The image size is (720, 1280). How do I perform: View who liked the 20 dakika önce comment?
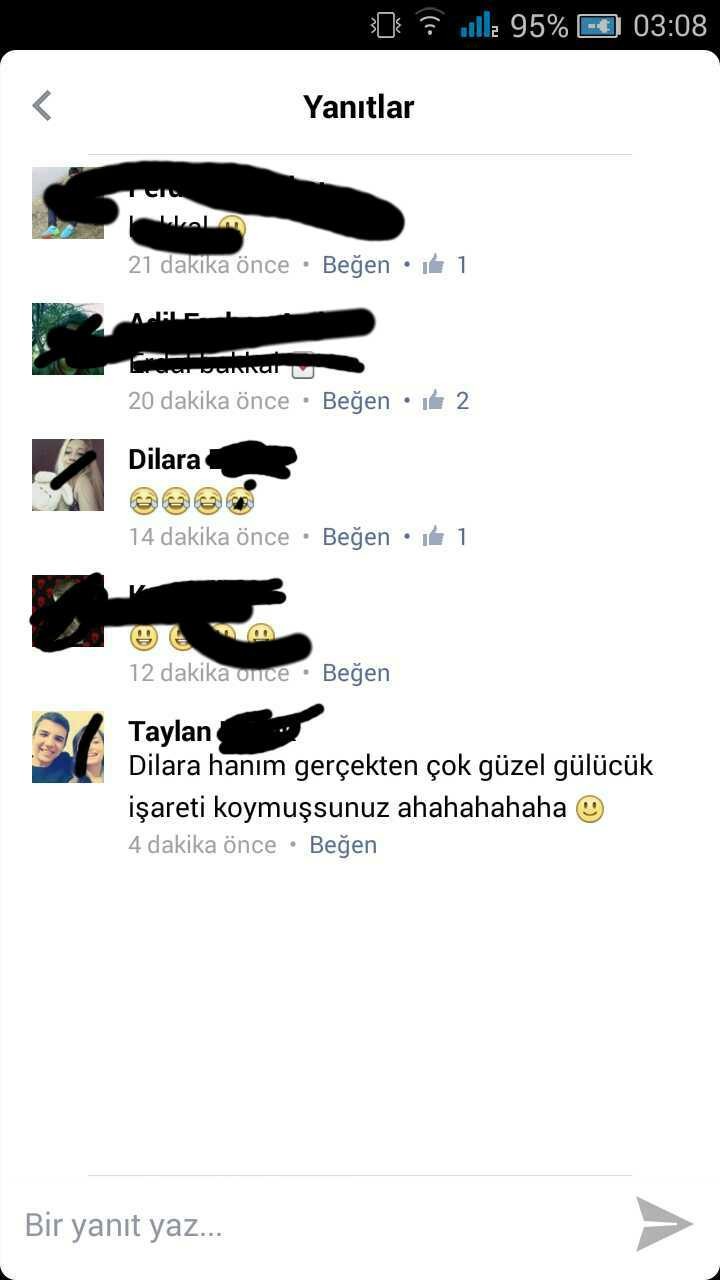point(446,401)
